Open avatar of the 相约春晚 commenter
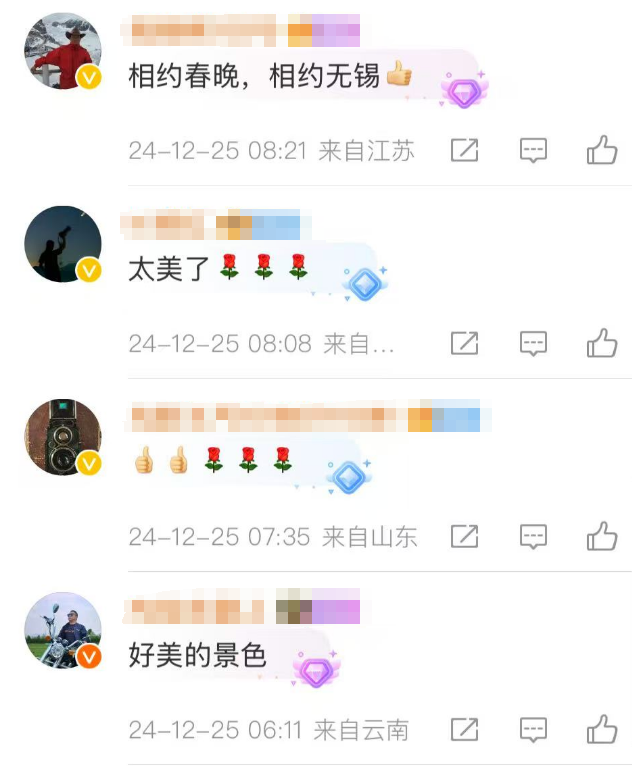 62,52
